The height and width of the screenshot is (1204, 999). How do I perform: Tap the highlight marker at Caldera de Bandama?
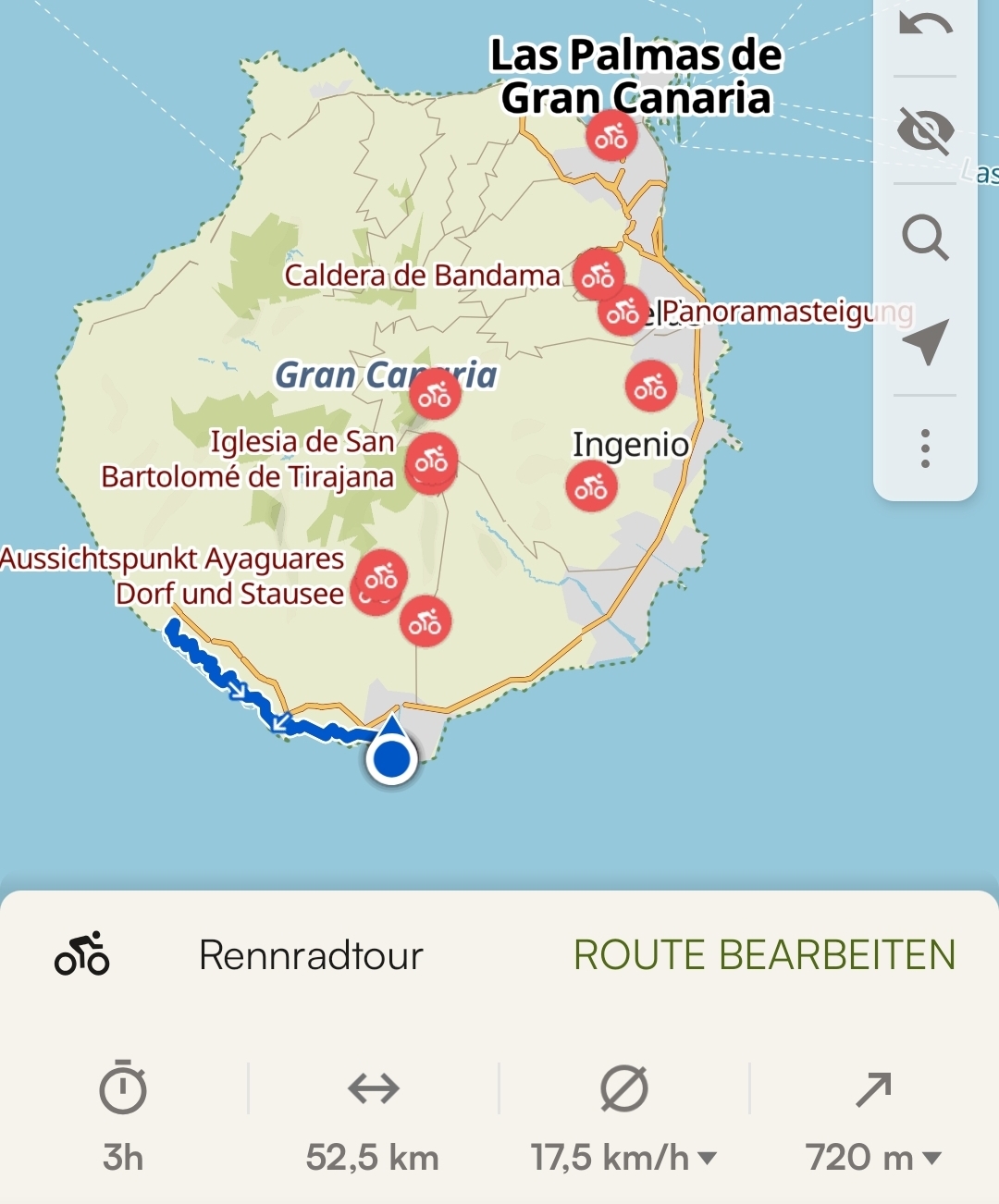pos(598,275)
